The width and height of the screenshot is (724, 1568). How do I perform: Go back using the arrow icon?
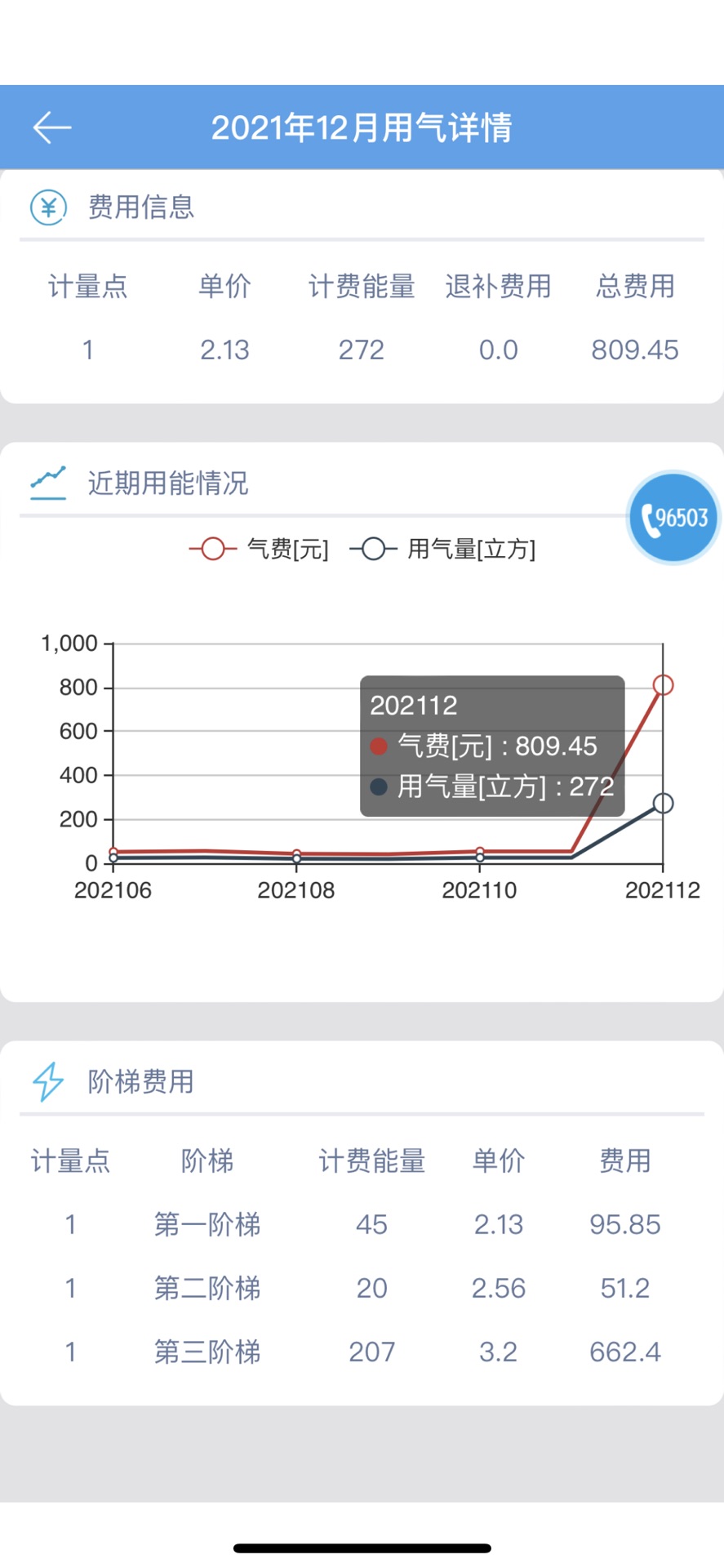(x=52, y=127)
